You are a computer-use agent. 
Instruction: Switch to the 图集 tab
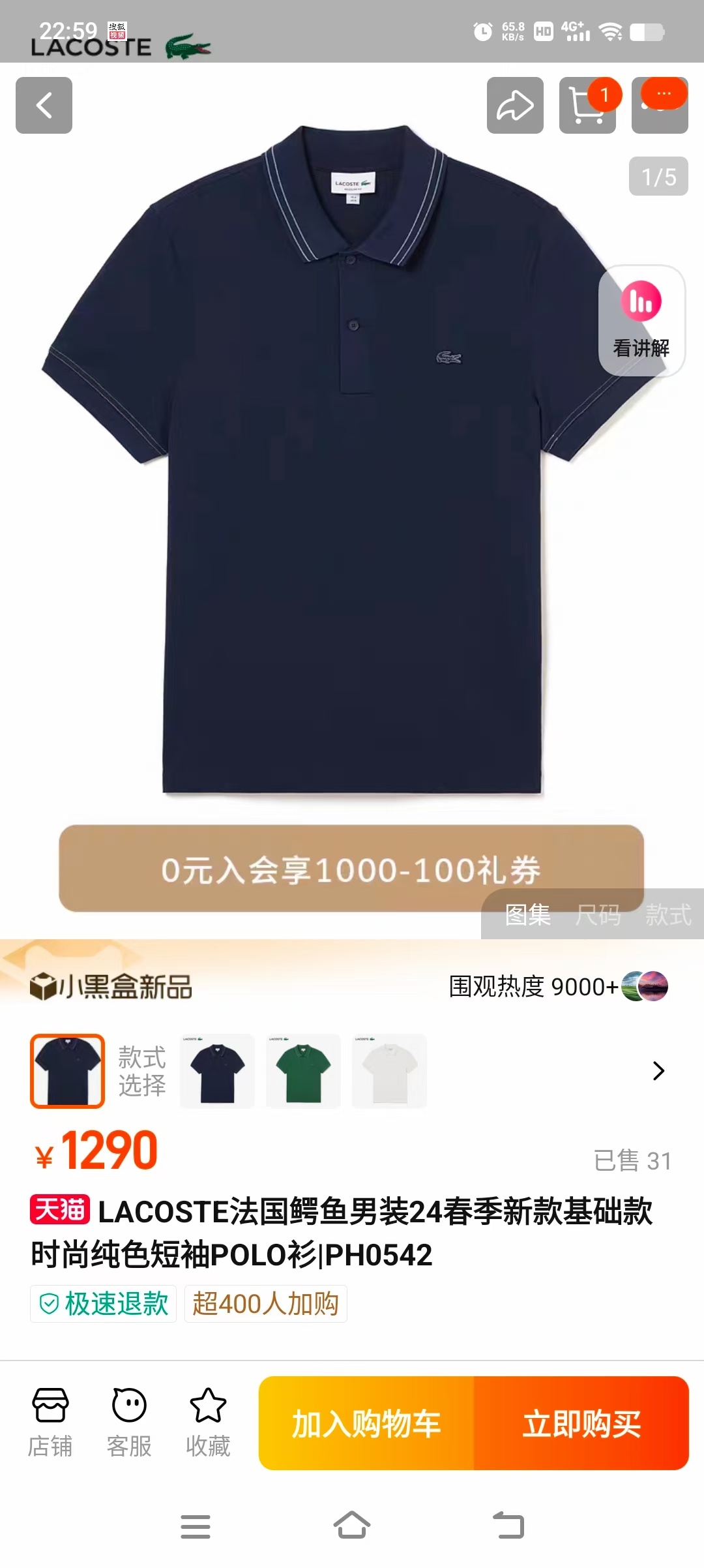pos(528,914)
